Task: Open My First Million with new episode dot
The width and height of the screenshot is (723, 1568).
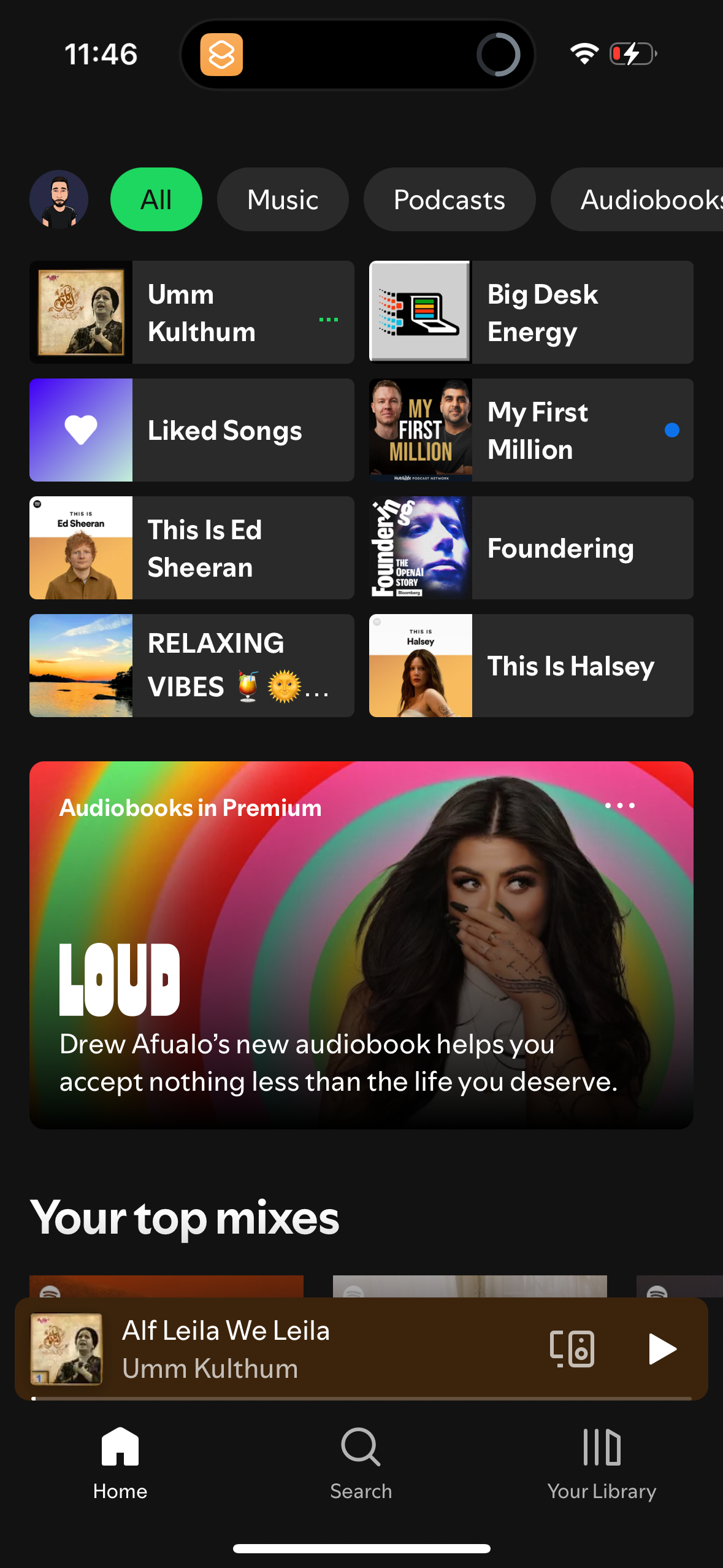Action: 530,430
